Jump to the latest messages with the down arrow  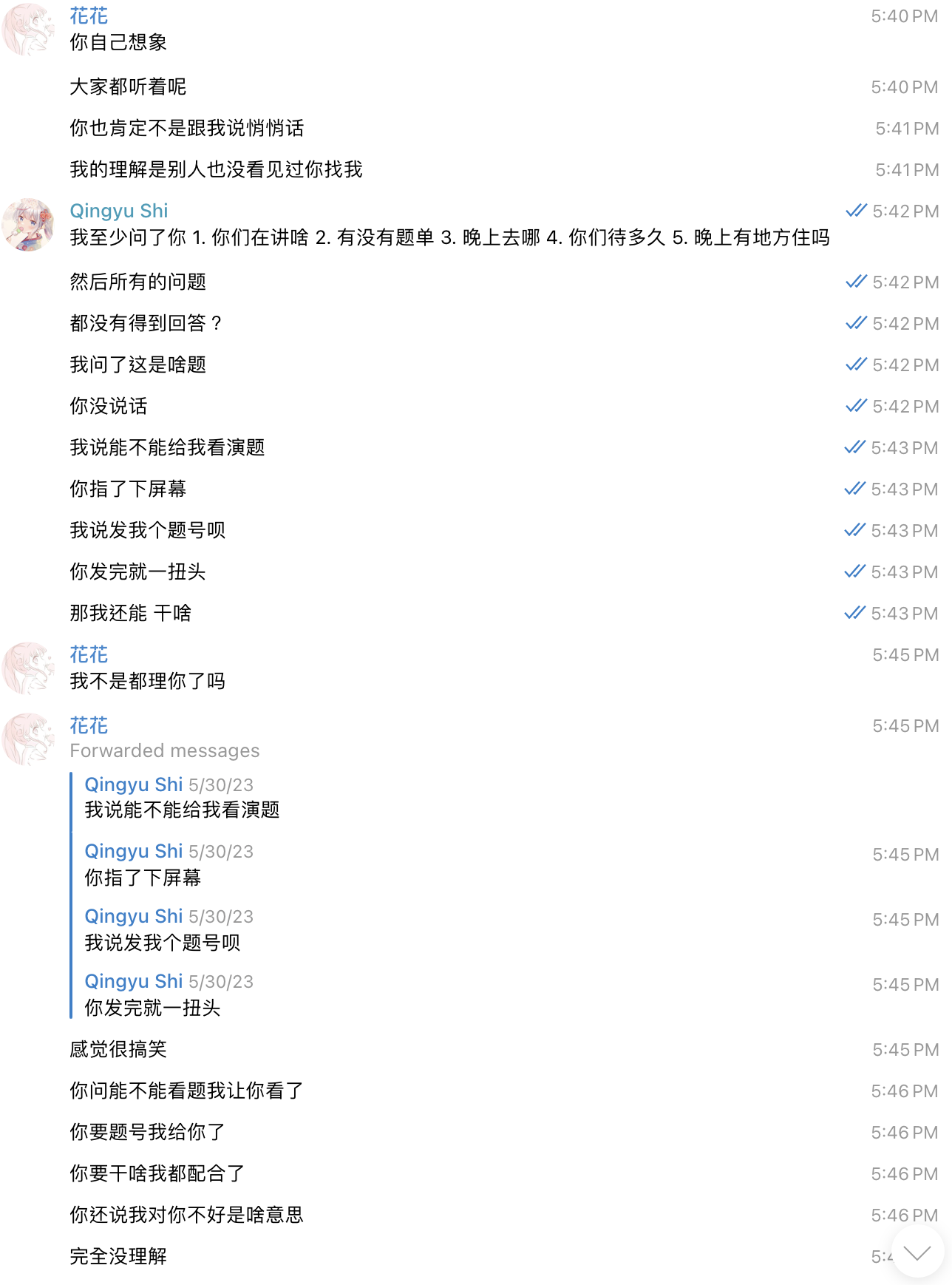tap(917, 1252)
